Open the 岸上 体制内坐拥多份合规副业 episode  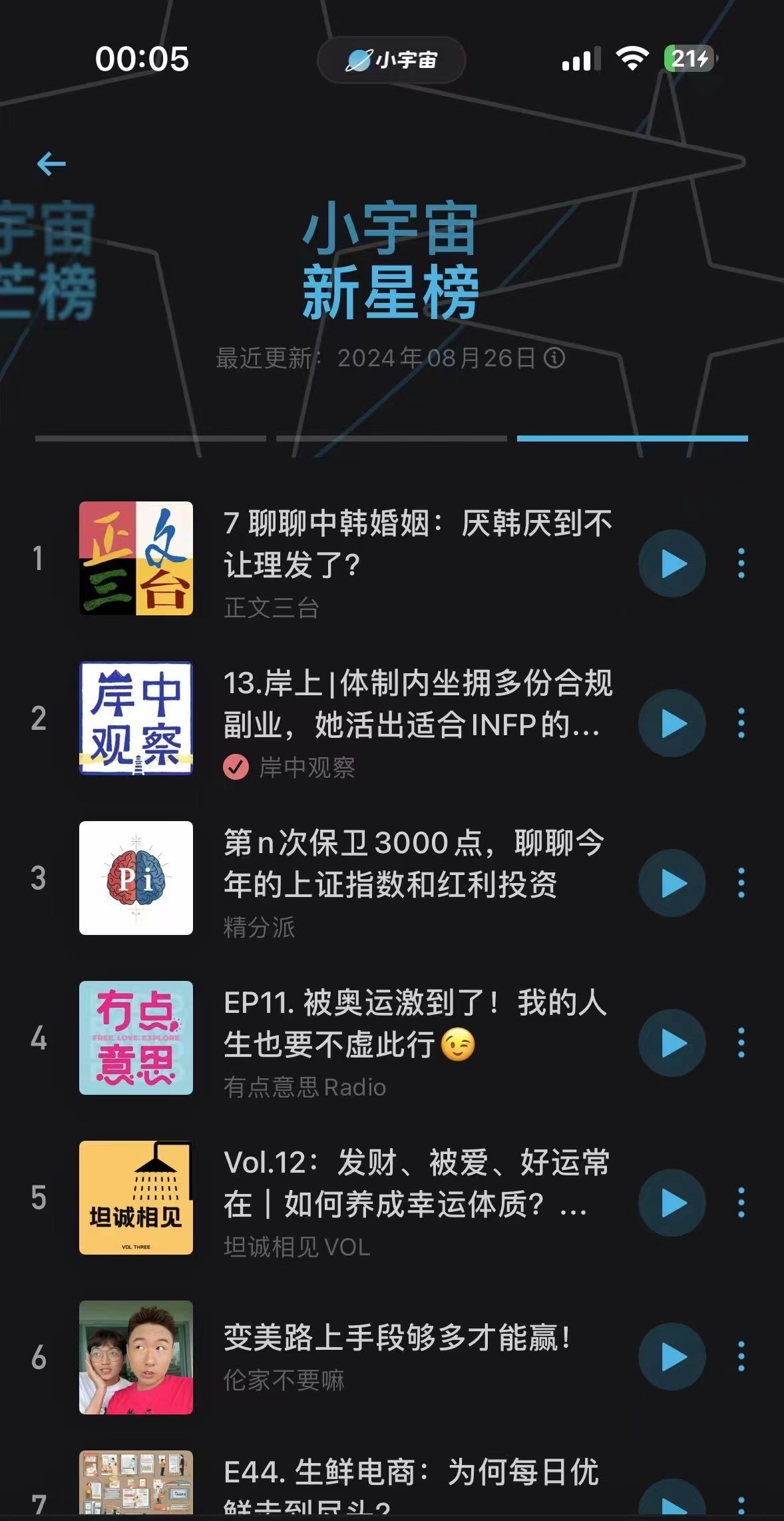[x=417, y=704]
